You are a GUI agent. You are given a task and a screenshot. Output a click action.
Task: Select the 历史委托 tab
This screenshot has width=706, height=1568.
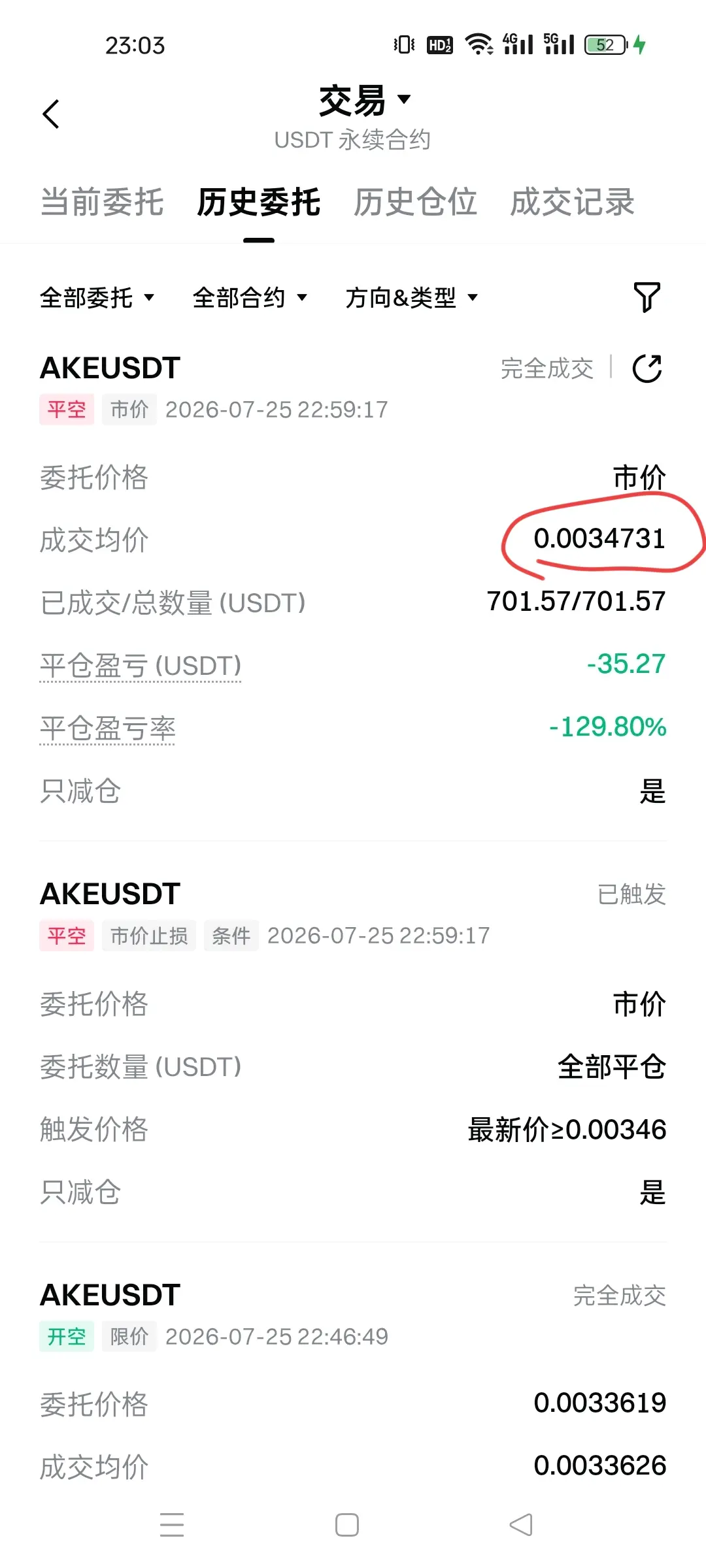(259, 202)
